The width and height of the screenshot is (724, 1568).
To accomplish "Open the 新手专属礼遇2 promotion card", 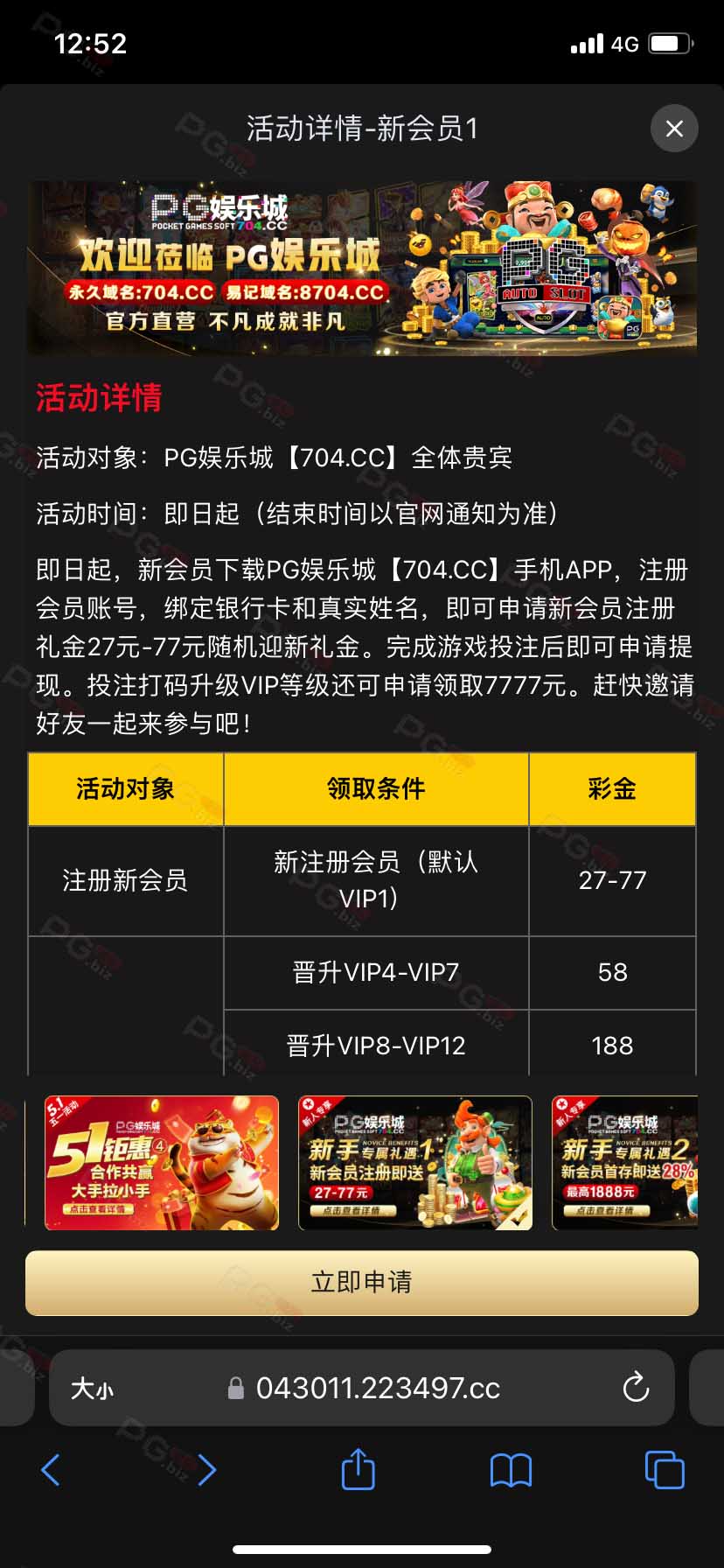I will pyautogui.click(x=624, y=1163).
